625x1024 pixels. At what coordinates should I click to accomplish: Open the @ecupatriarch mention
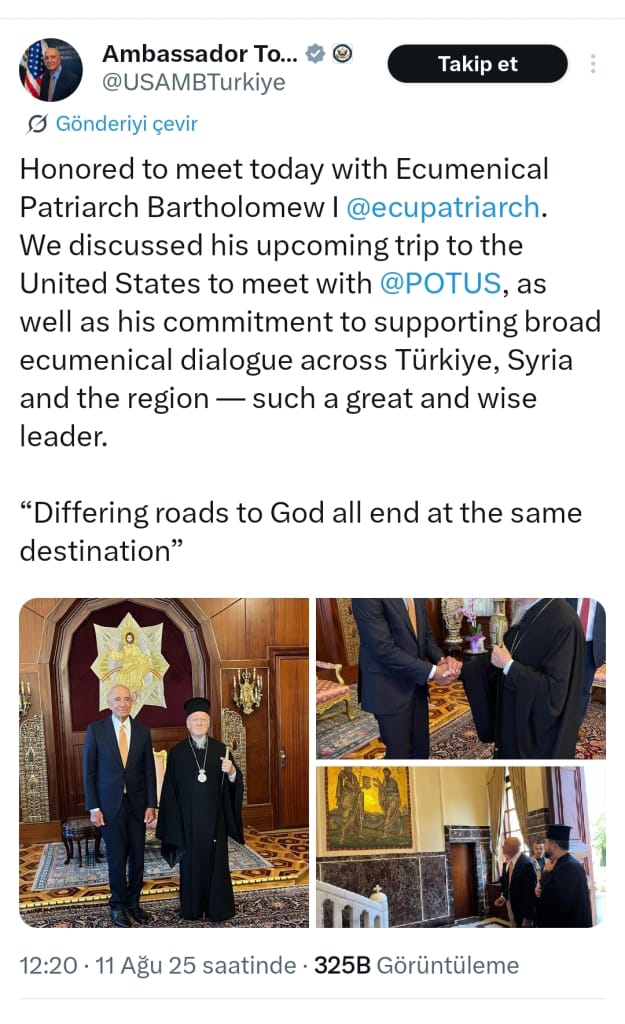point(442,208)
